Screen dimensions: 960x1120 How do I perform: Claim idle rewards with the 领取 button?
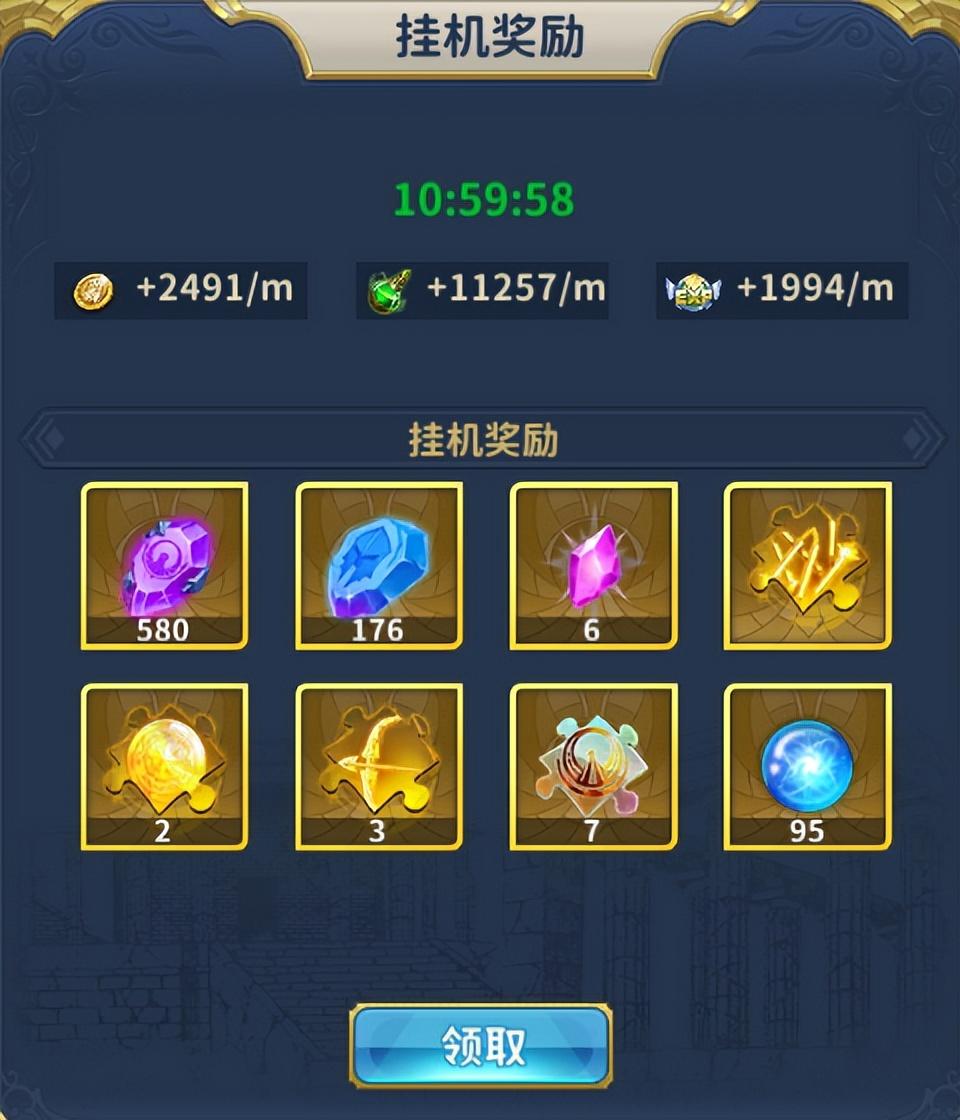[481, 1046]
